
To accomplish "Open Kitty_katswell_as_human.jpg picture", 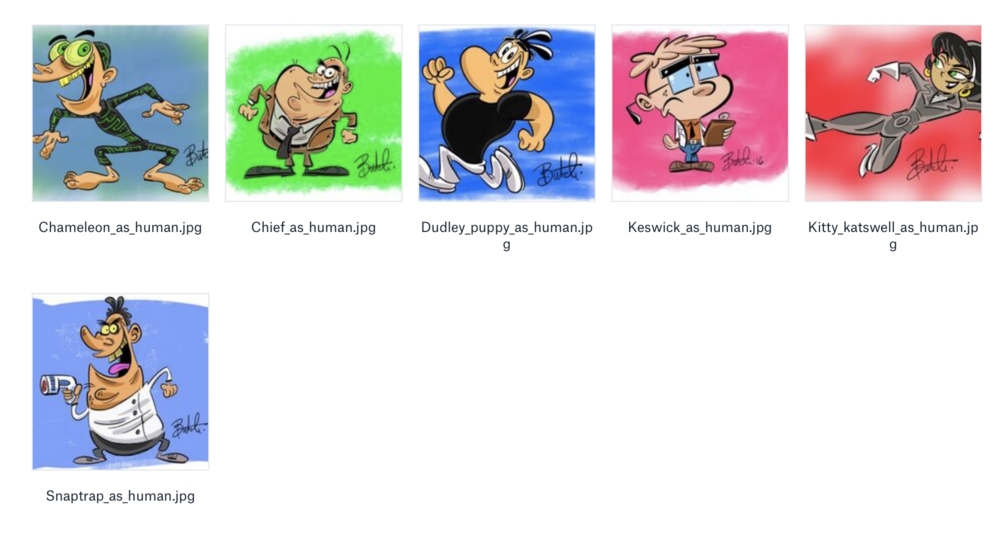I will click(x=892, y=113).
